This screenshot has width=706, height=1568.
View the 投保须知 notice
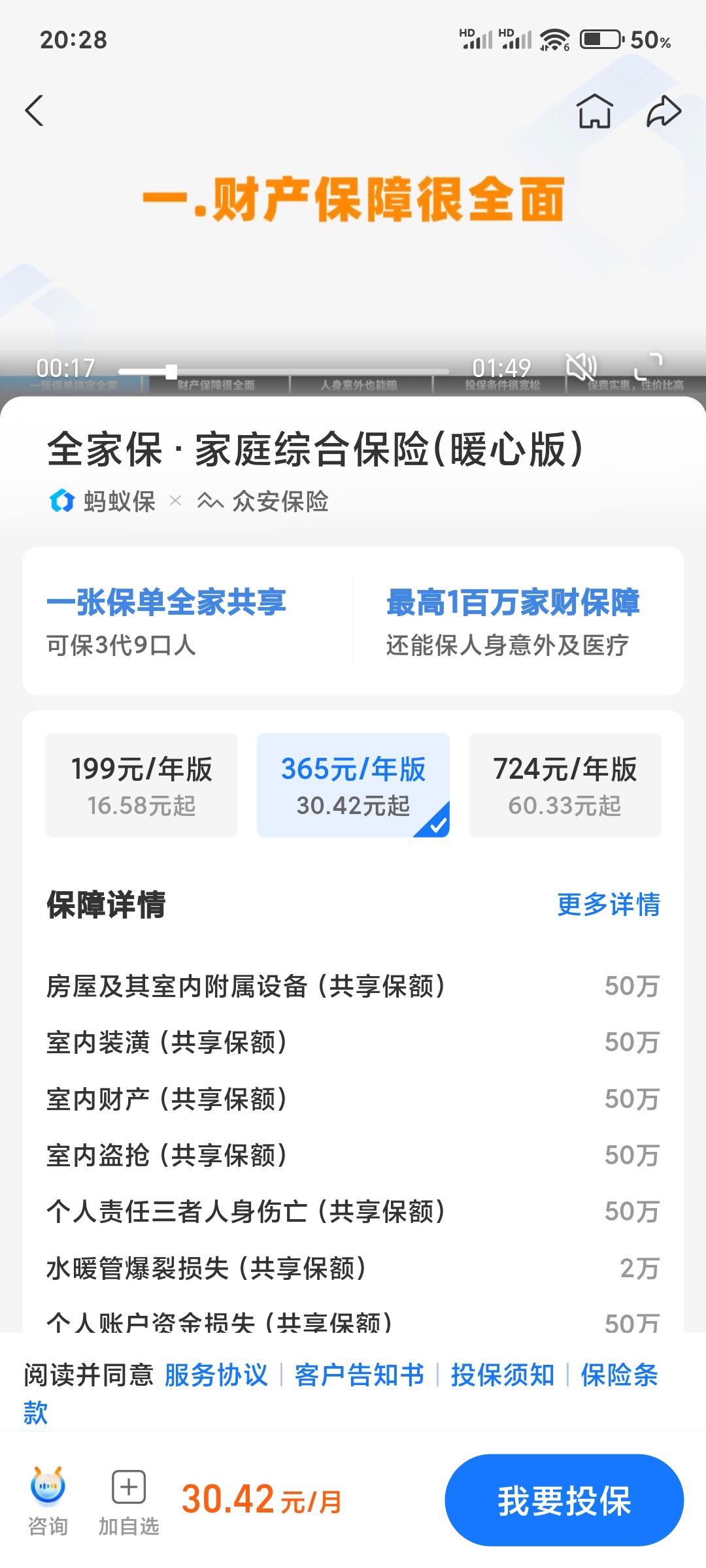click(503, 1375)
